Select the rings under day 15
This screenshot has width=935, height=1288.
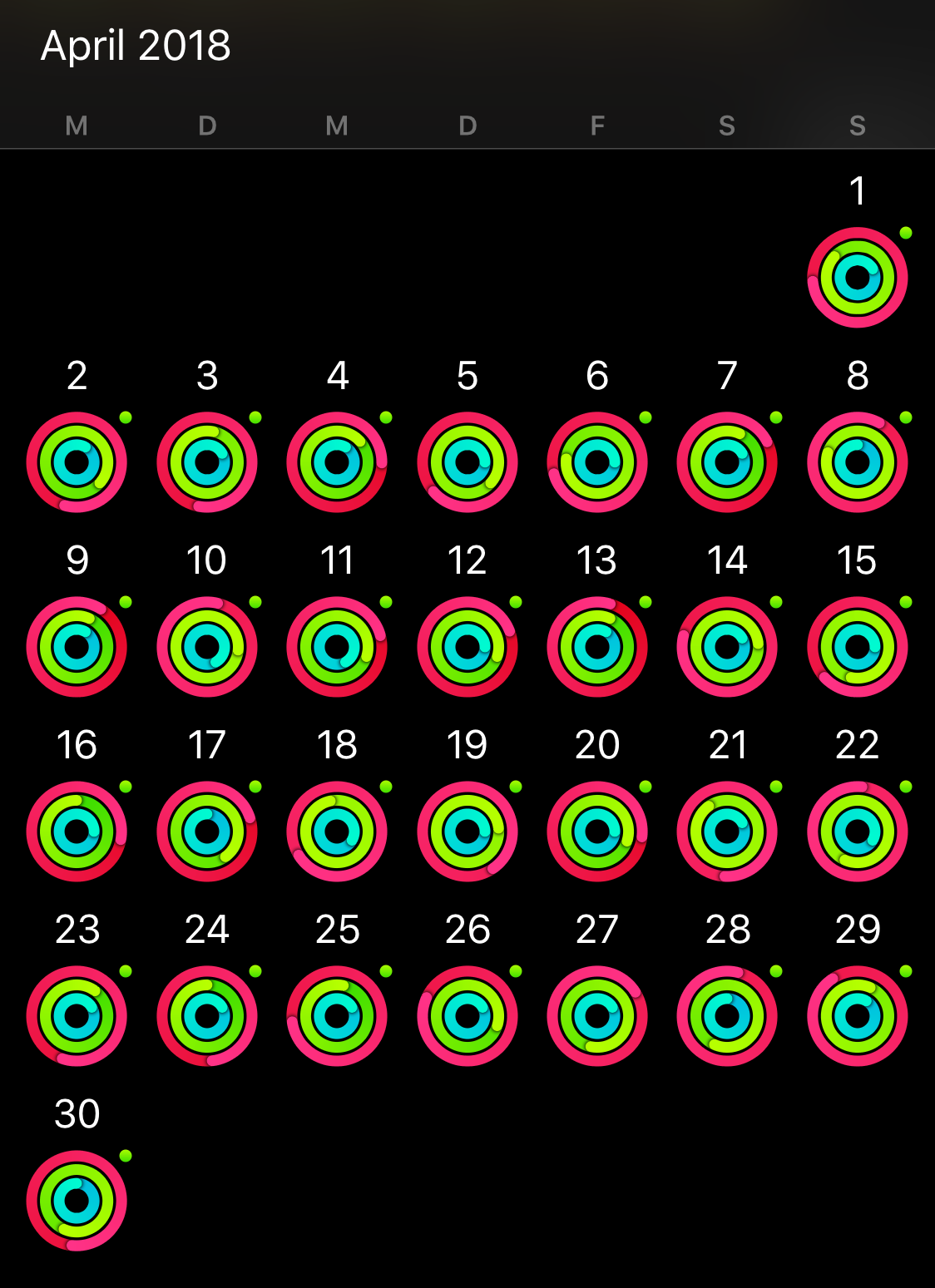(857, 647)
